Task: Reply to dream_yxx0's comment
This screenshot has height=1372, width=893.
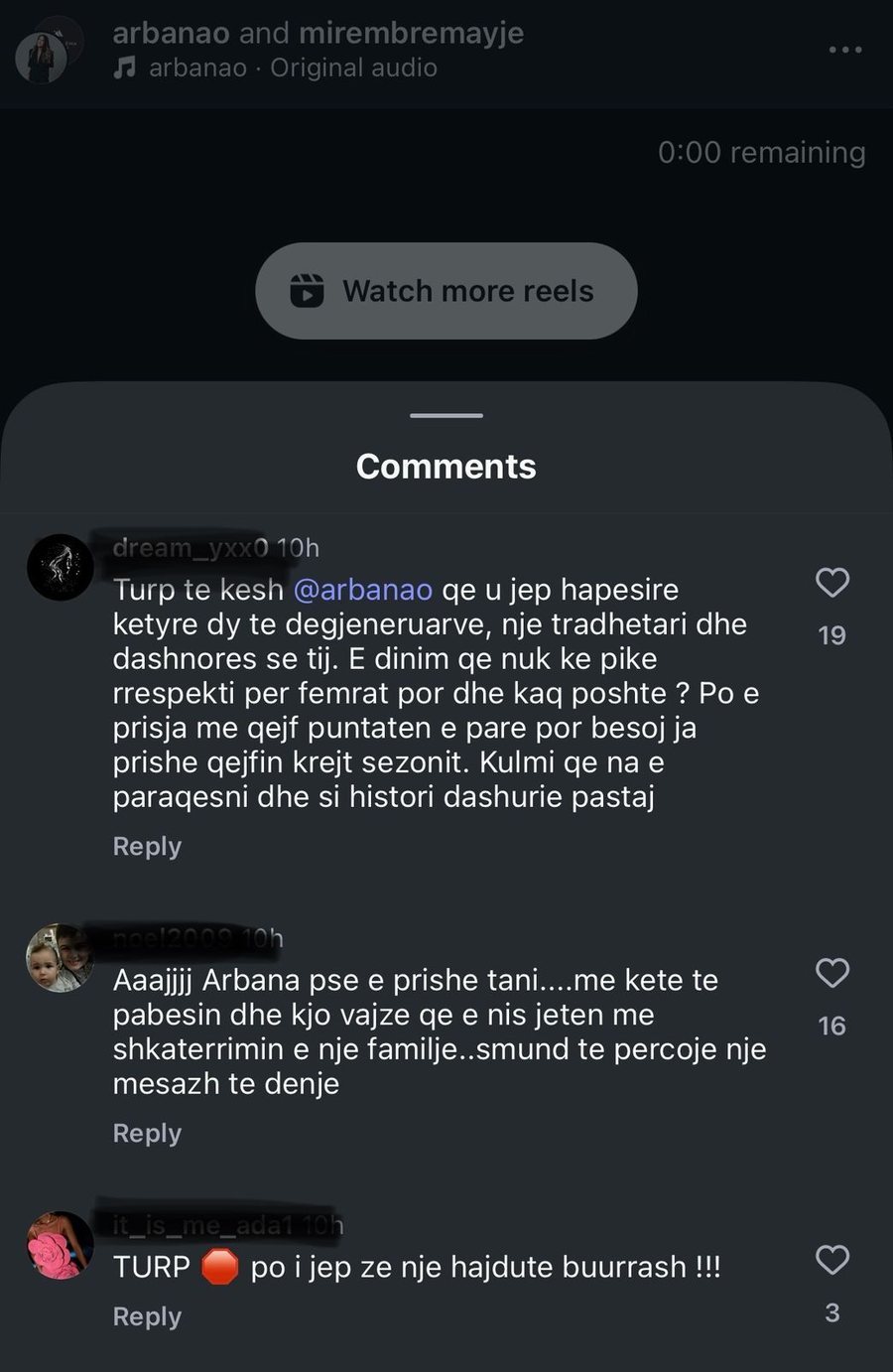Action: (147, 847)
